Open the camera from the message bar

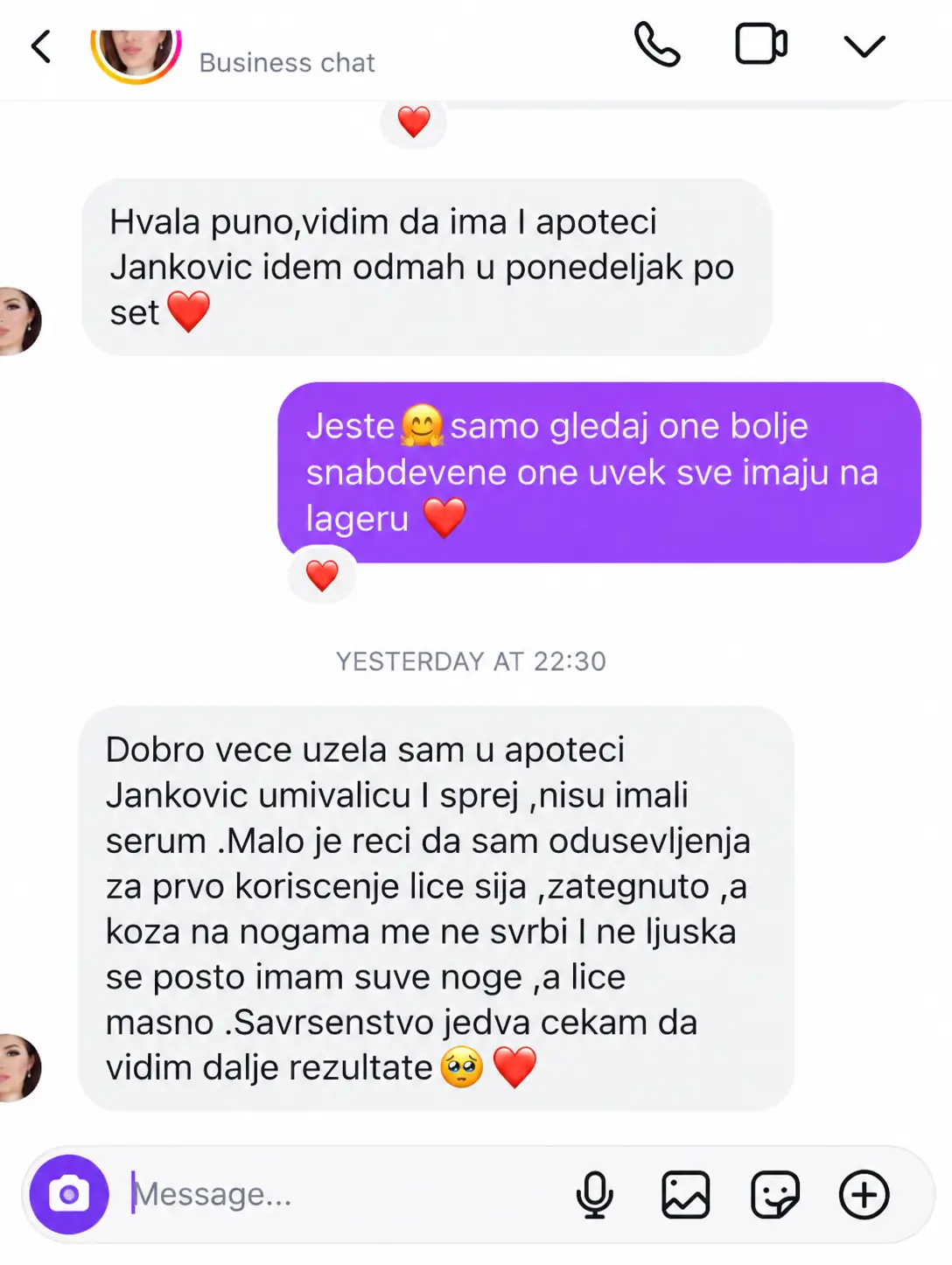(69, 1194)
